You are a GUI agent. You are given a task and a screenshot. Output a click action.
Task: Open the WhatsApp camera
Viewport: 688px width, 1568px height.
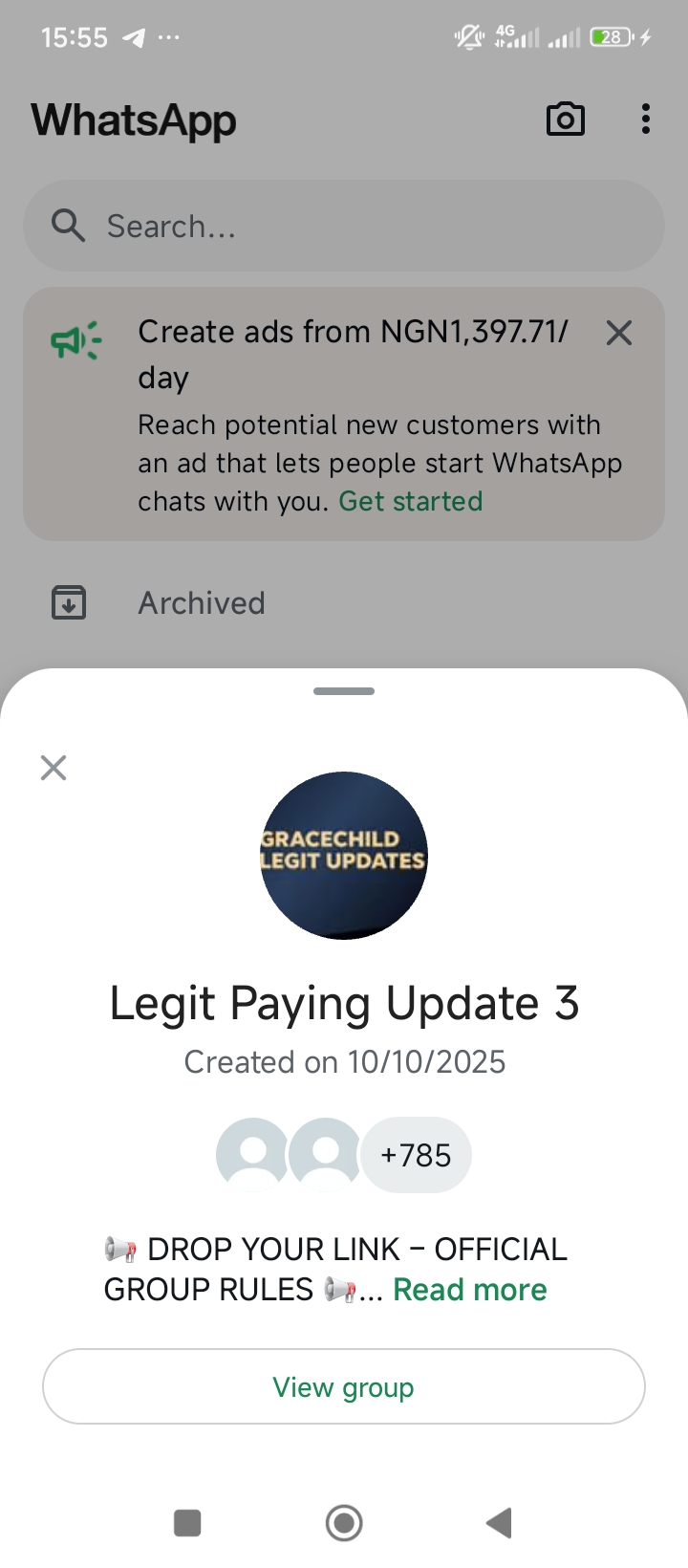pyautogui.click(x=565, y=120)
